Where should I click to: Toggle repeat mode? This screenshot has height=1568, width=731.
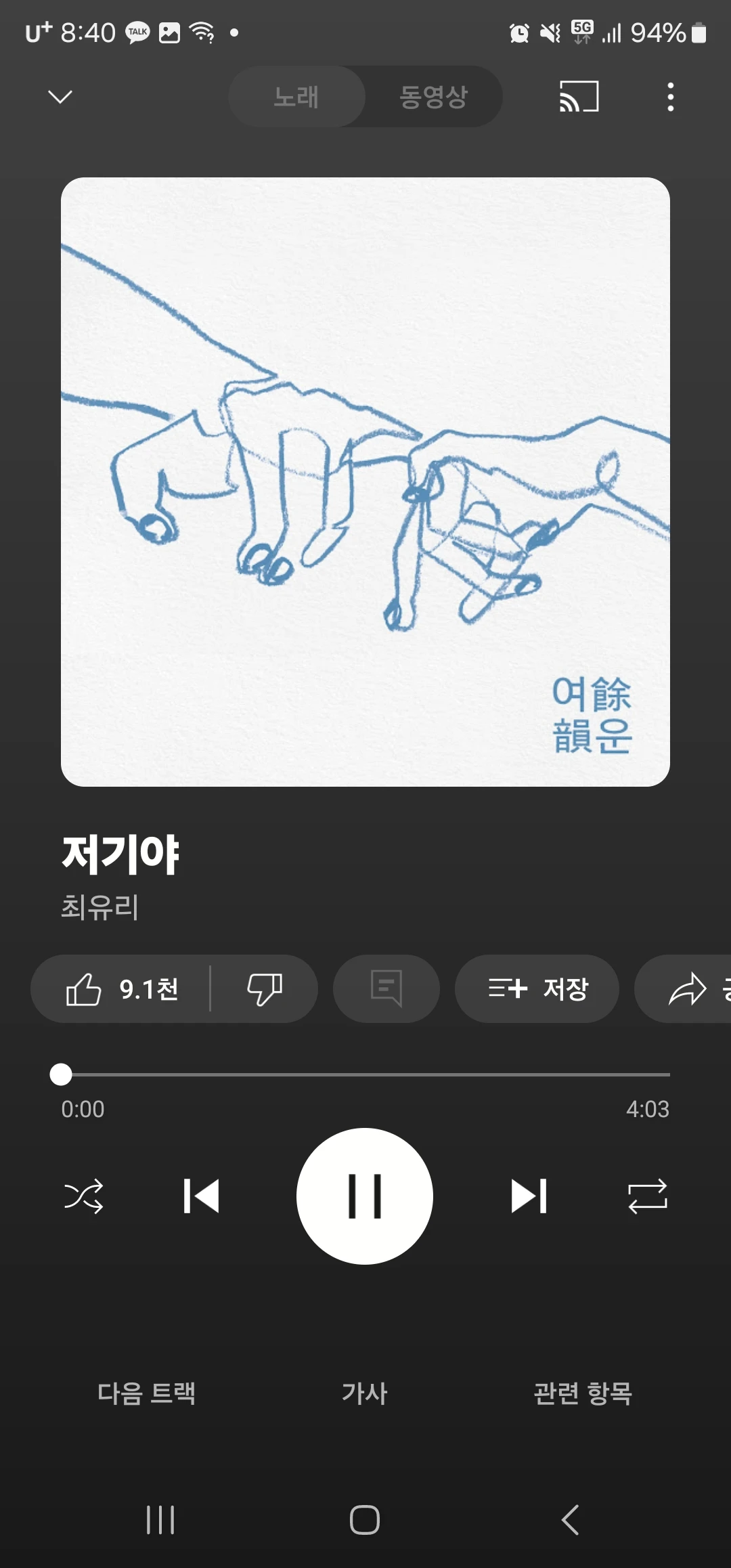coord(648,1196)
